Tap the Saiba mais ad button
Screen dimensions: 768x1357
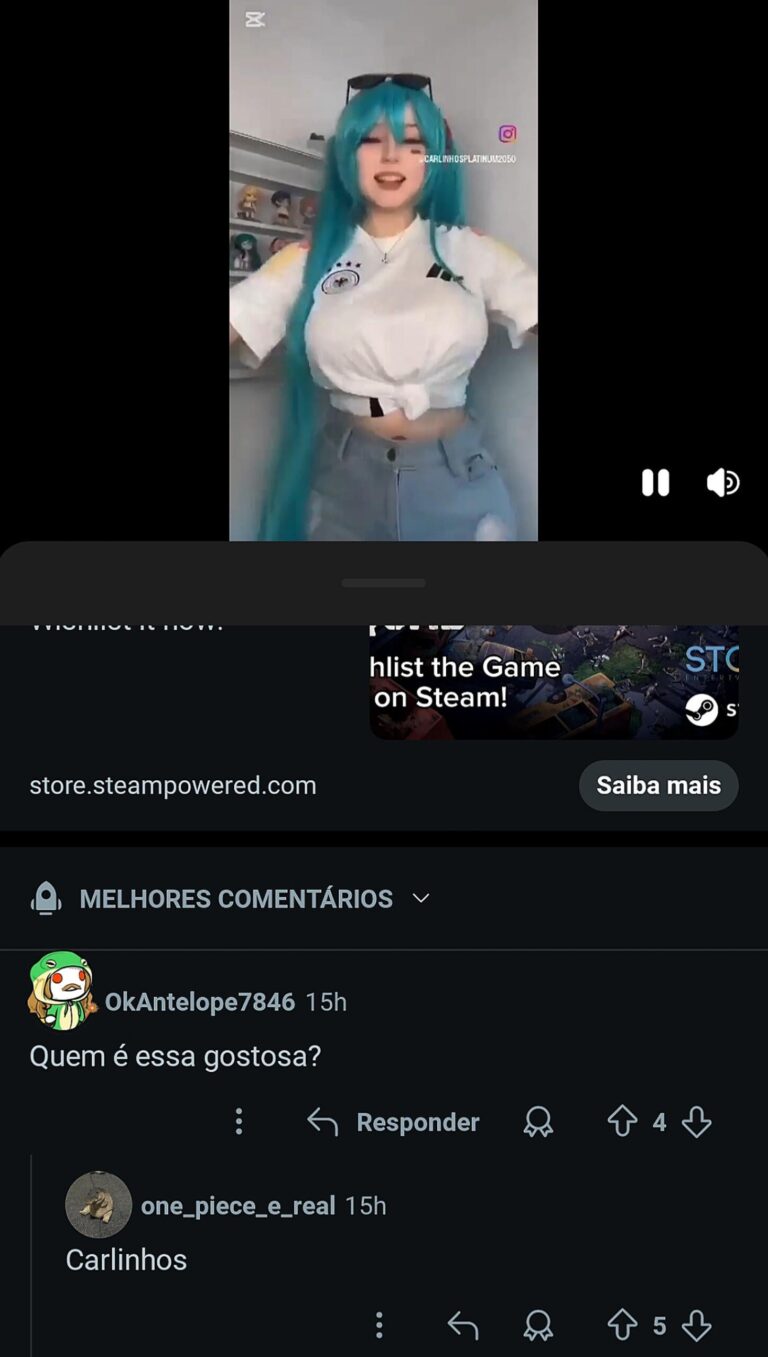pyautogui.click(x=658, y=786)
